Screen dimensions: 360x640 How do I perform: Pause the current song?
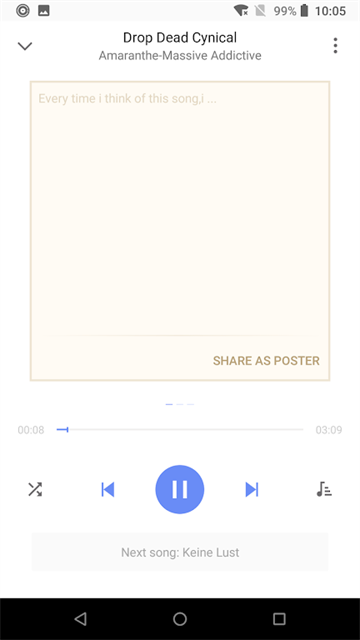pos(180,489)
